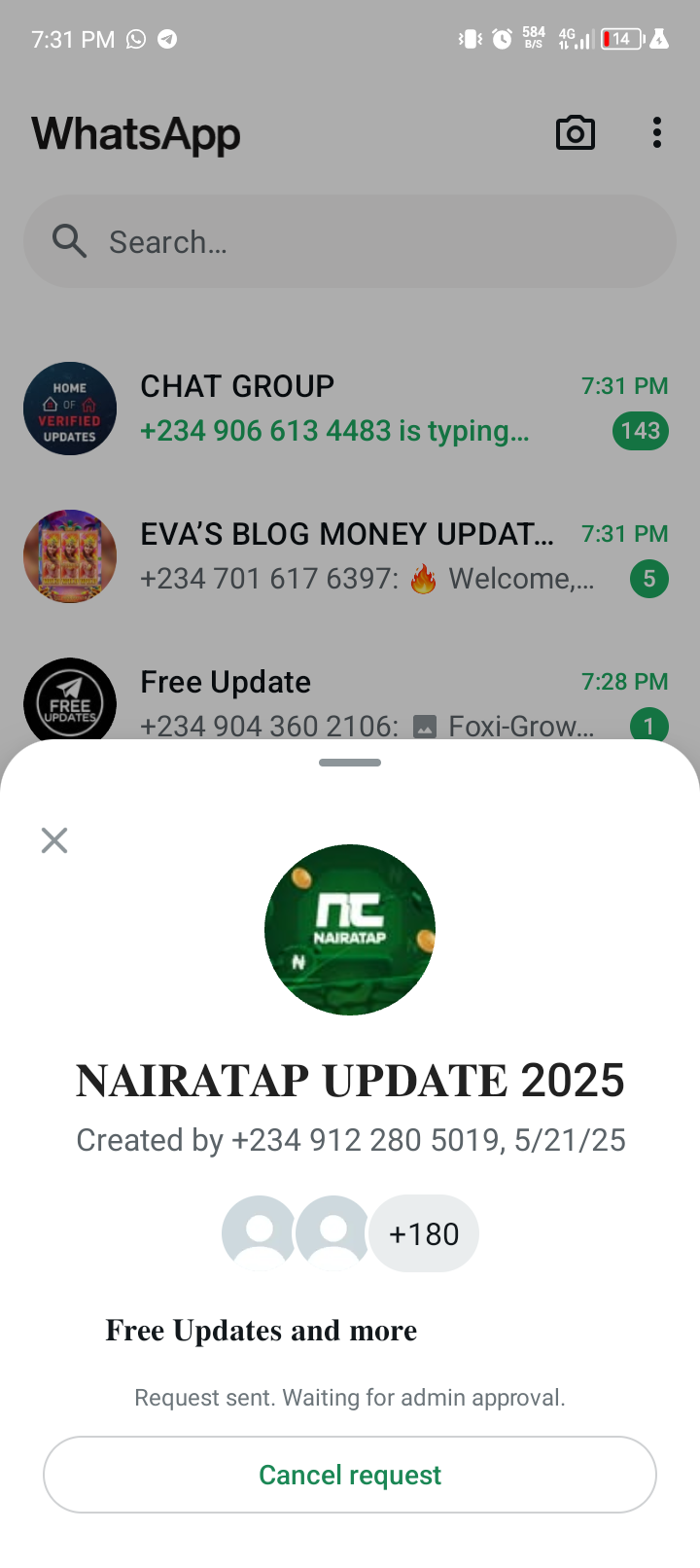Open the CHAT GROUP conversation
The height and width of the screenshot is (1568, 700).
point(350,409)
